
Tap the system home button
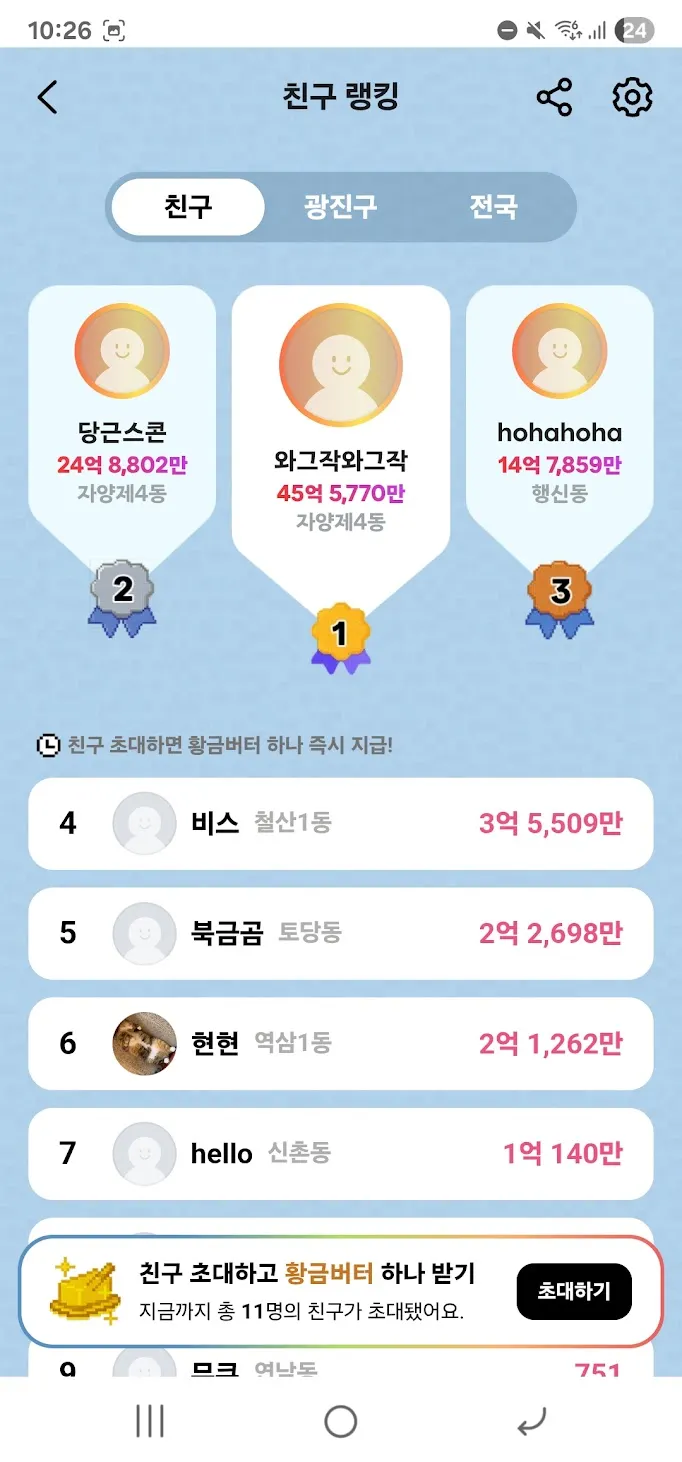(340, 1421)
